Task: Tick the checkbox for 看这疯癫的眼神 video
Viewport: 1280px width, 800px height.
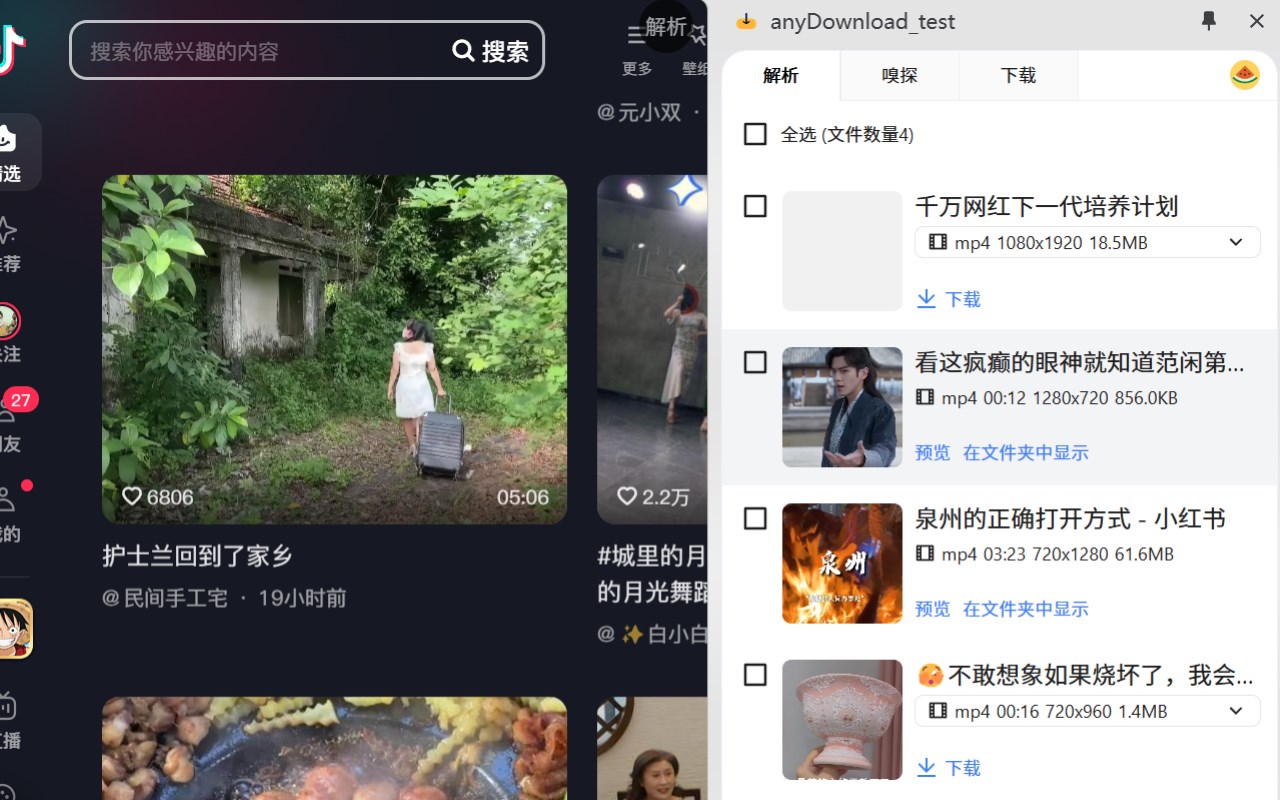Action: (x=755, y=362)
